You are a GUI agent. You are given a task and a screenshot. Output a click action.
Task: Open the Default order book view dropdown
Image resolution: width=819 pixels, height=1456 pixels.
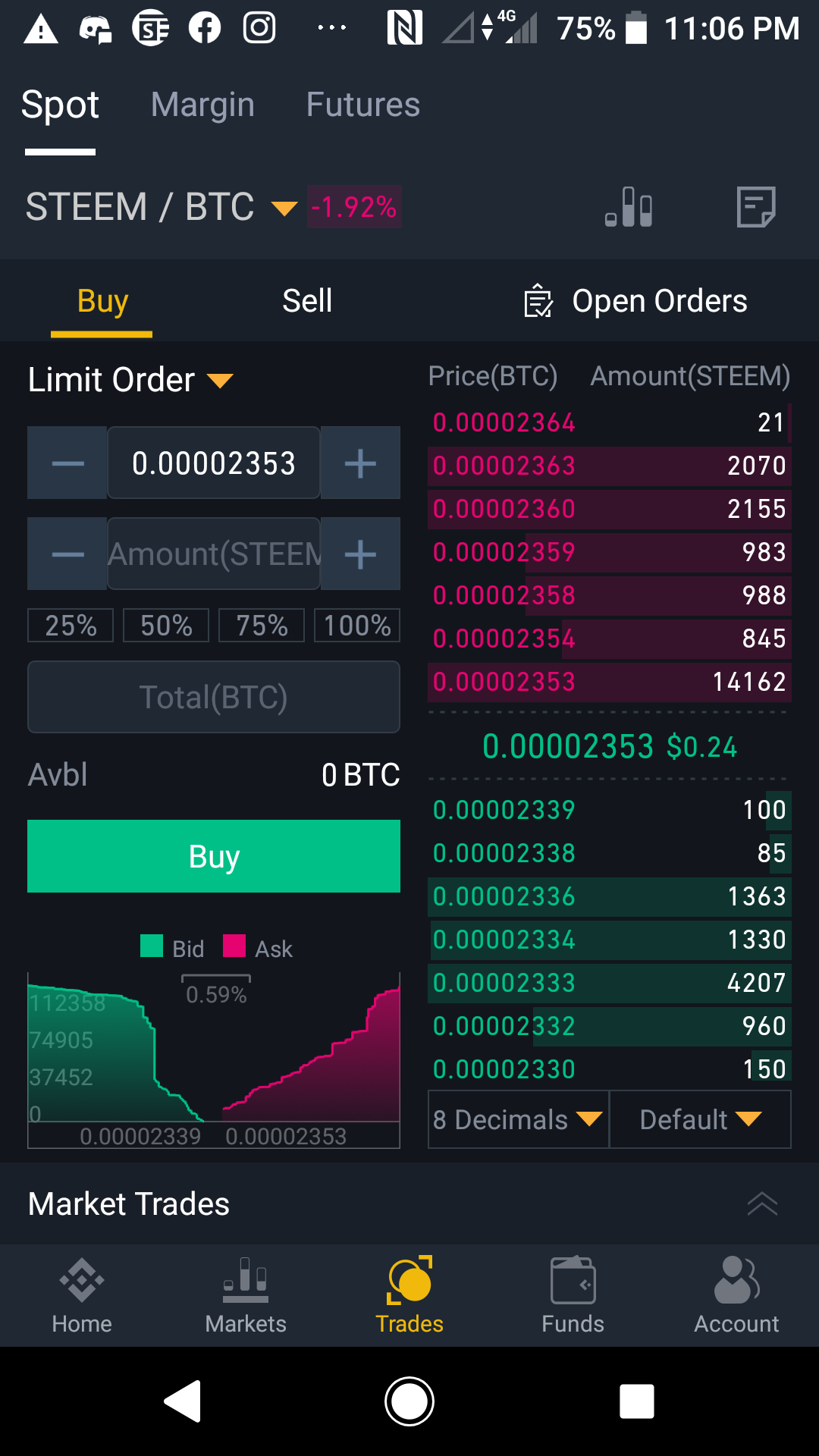(x=700, y=1119)
